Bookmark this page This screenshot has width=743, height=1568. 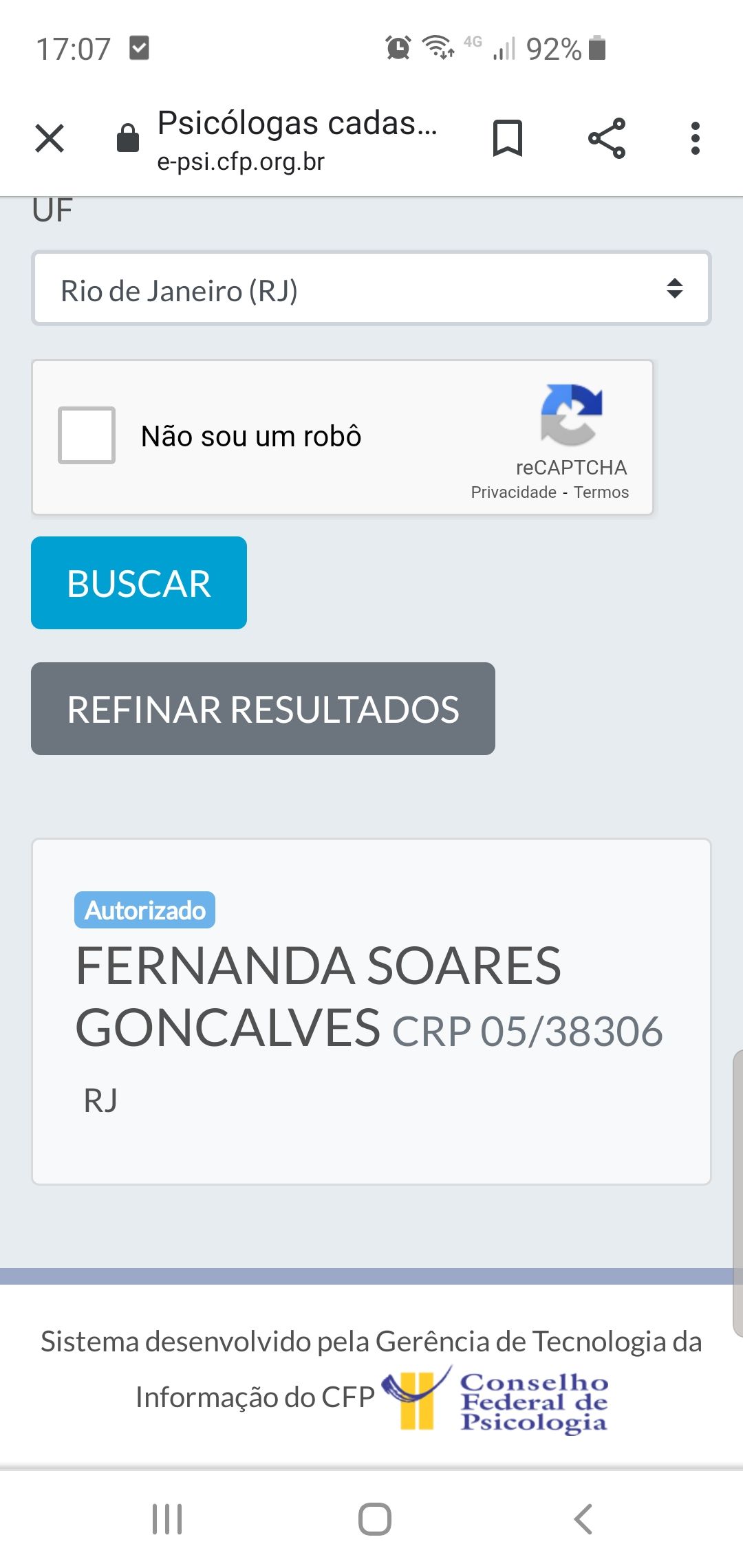pos(508,138)
